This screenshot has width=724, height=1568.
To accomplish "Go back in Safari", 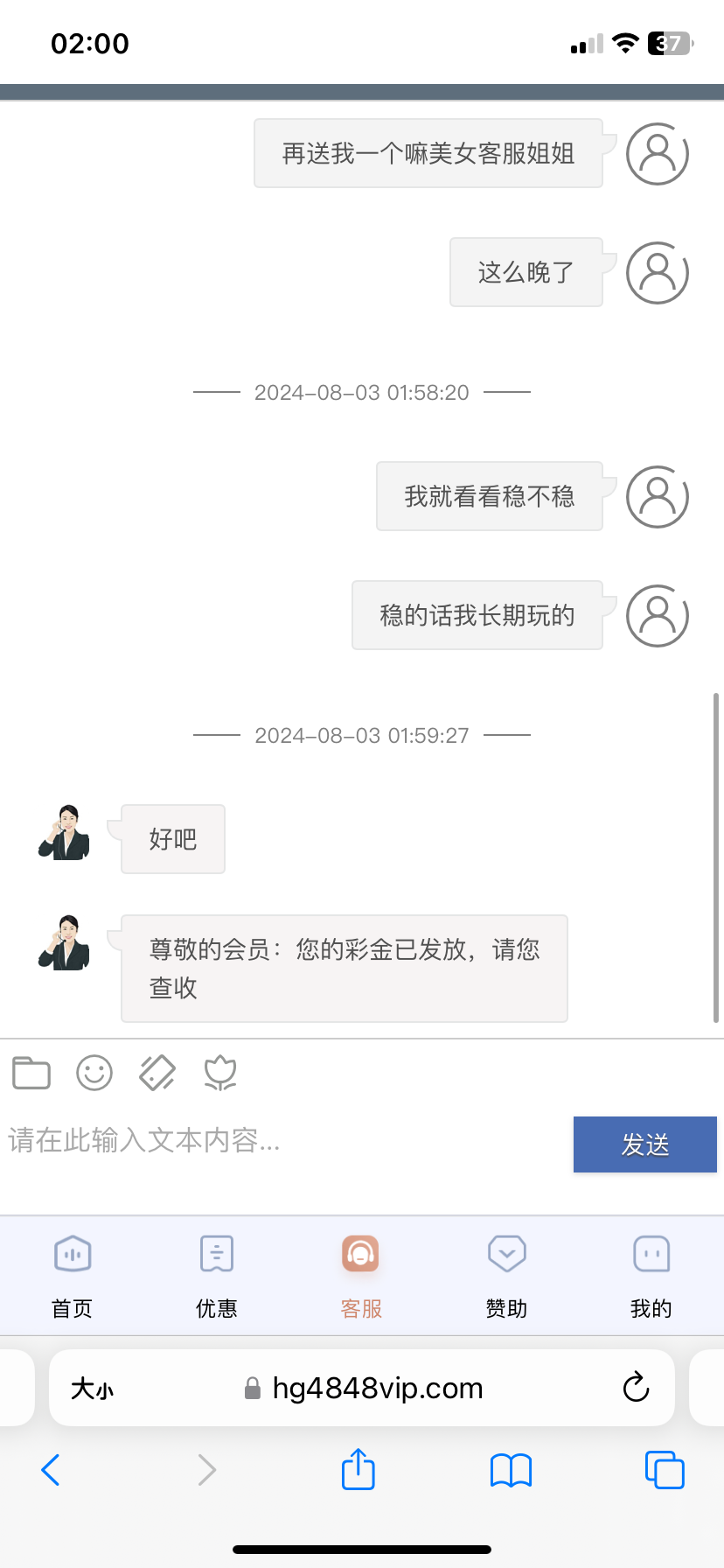I will point(51,1470).
